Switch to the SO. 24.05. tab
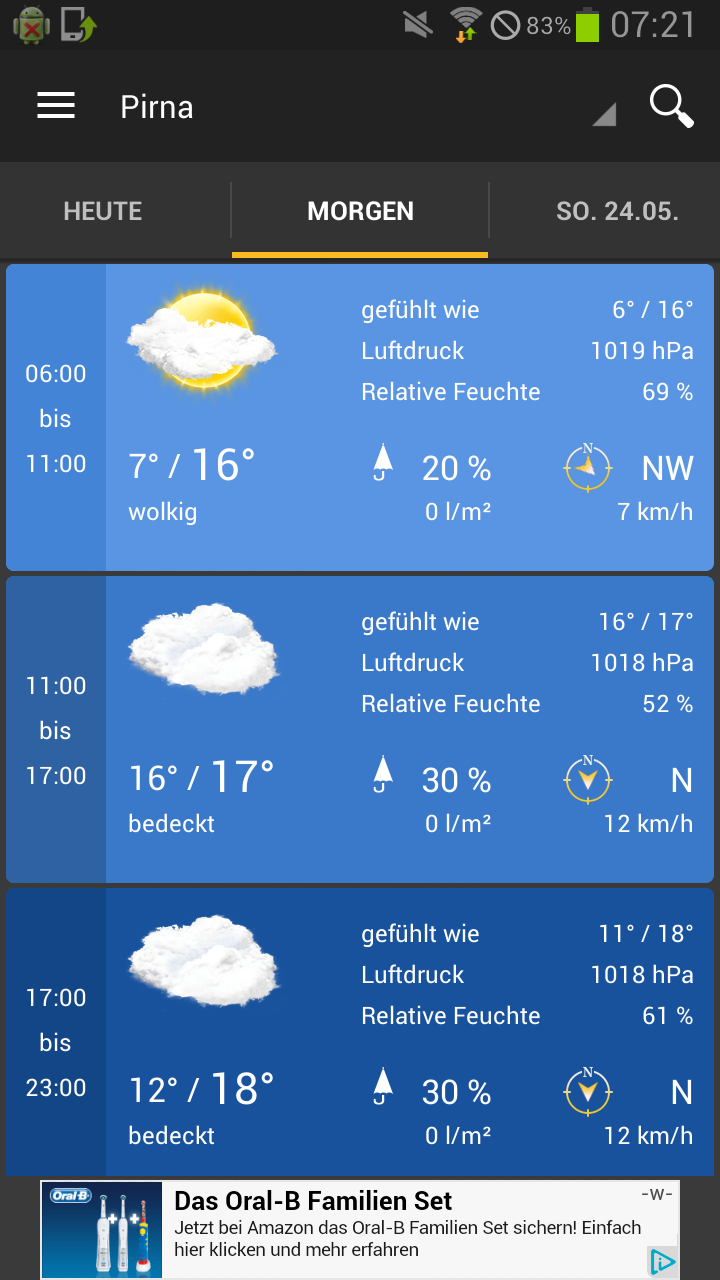The height and width of the screenshot is (1280, 720). tap(617, 211)
